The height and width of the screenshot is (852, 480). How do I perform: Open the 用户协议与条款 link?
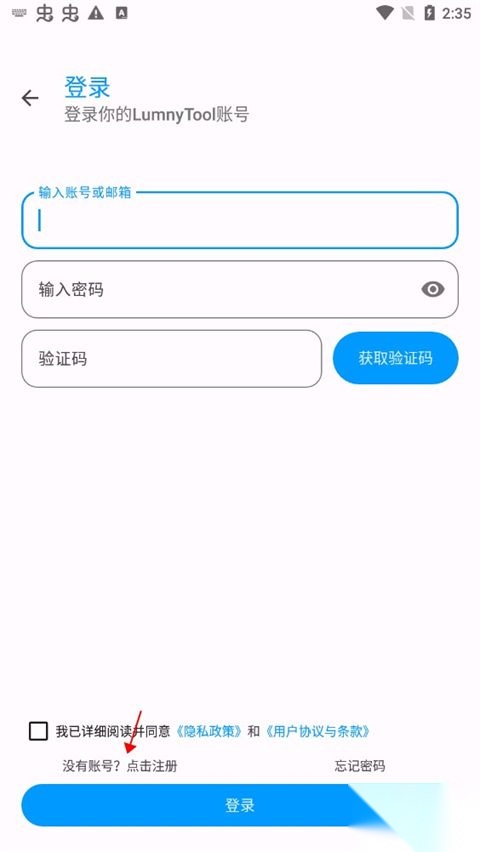(318, 731)
